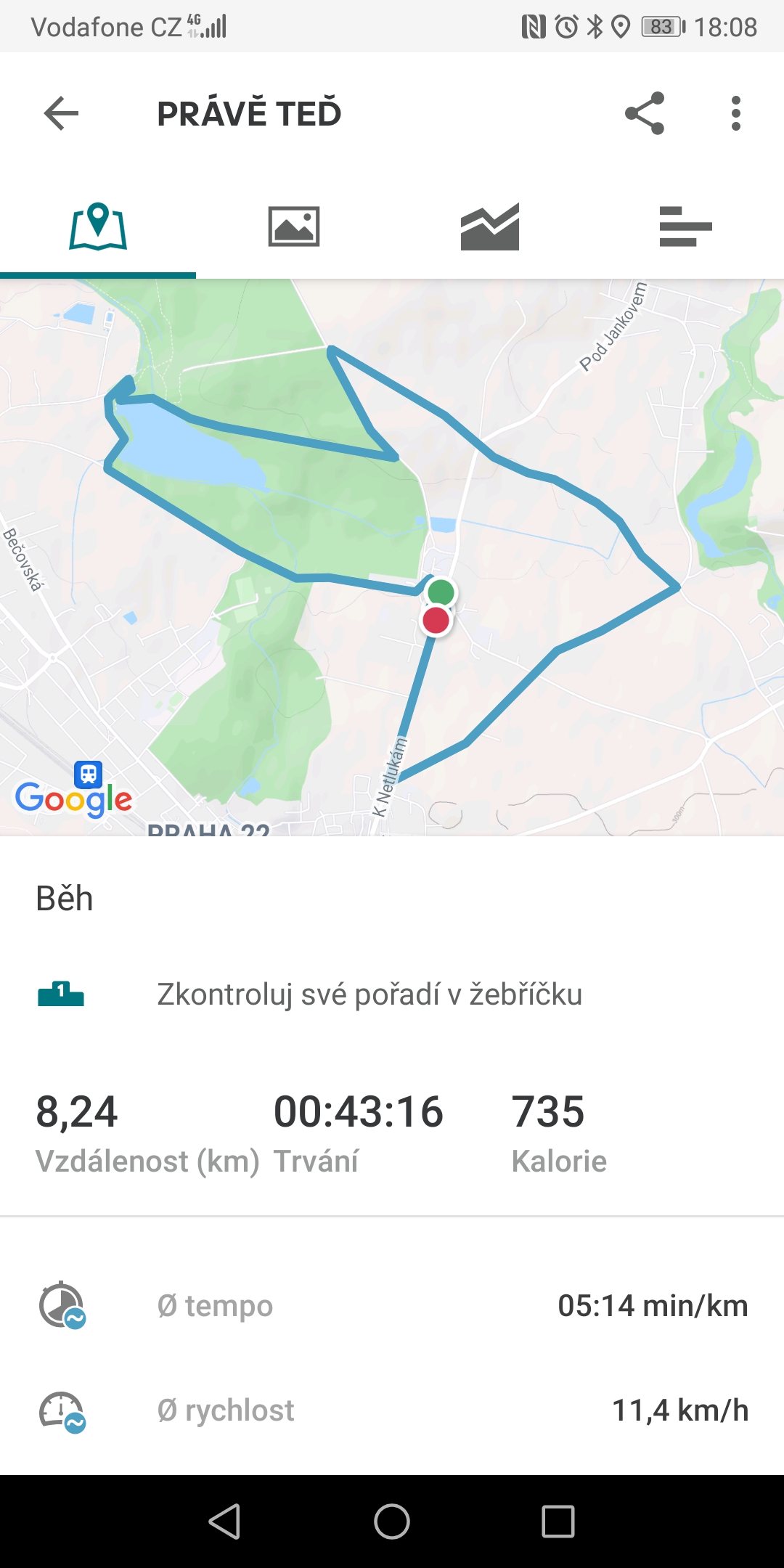Open recent apps from navigation bar
Image resolution: width=784 pixels, height=1568 pixels.
[558, 1521]
